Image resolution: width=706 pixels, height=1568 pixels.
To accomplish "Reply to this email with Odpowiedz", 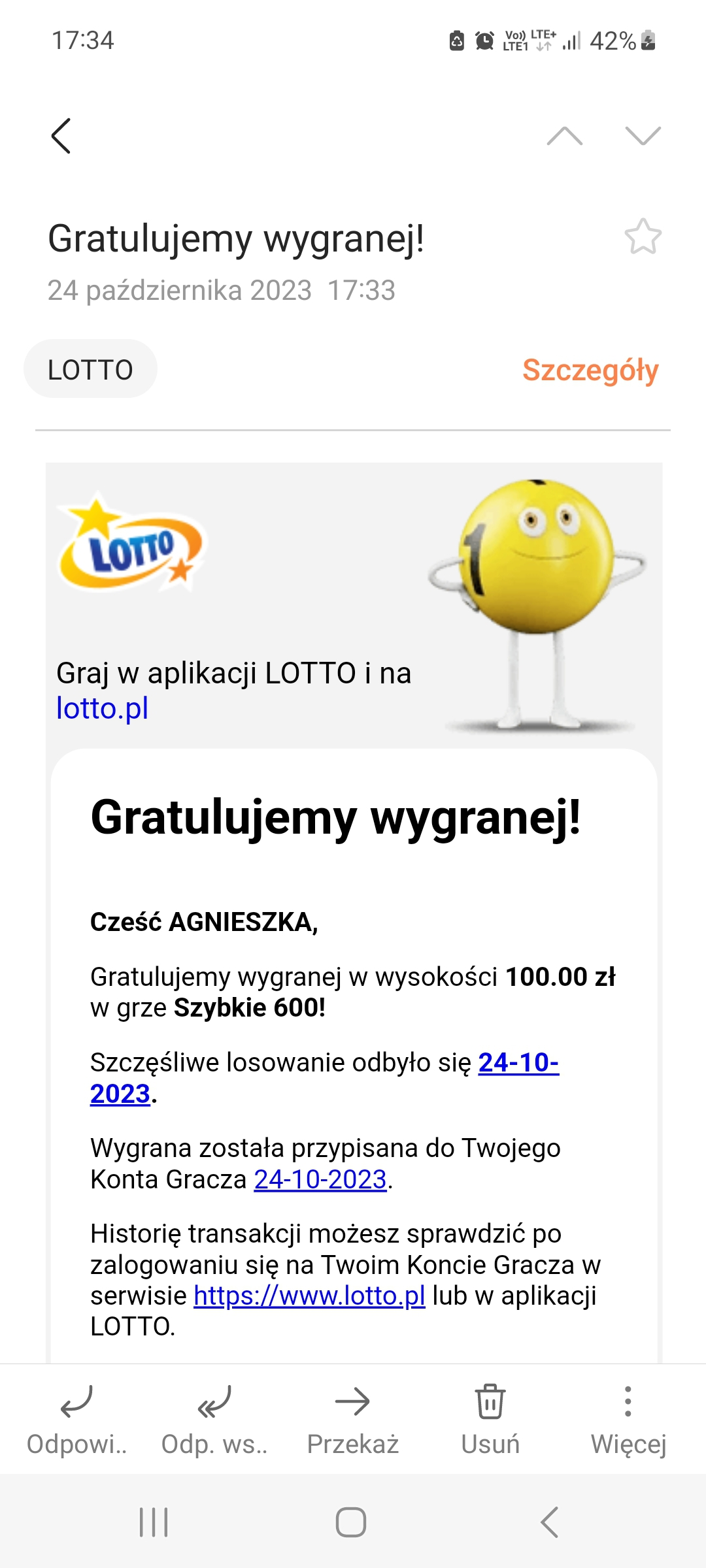I will tap(76, 1419).
